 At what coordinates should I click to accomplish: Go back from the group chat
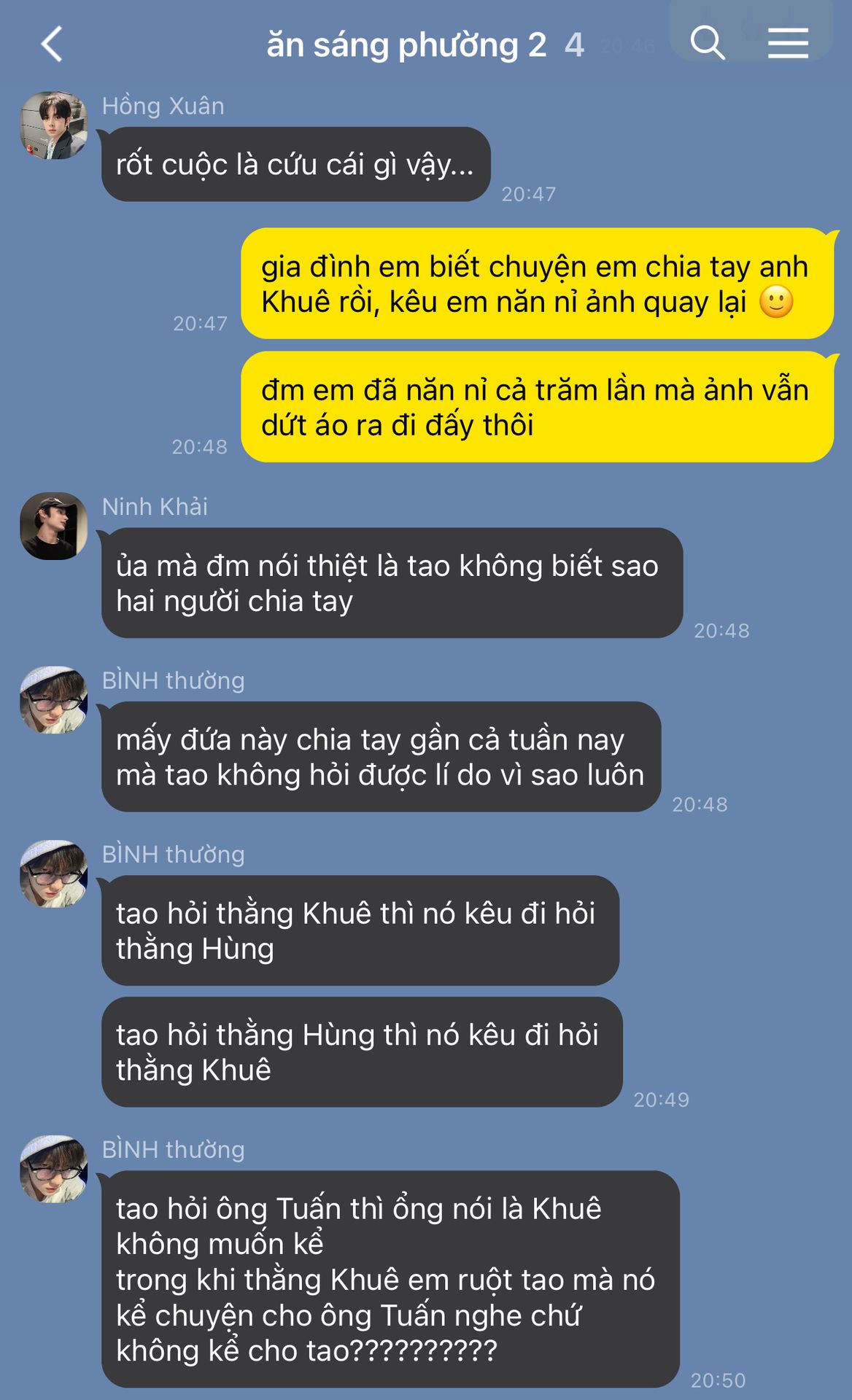pyautogui.click(x=51, y=44)
